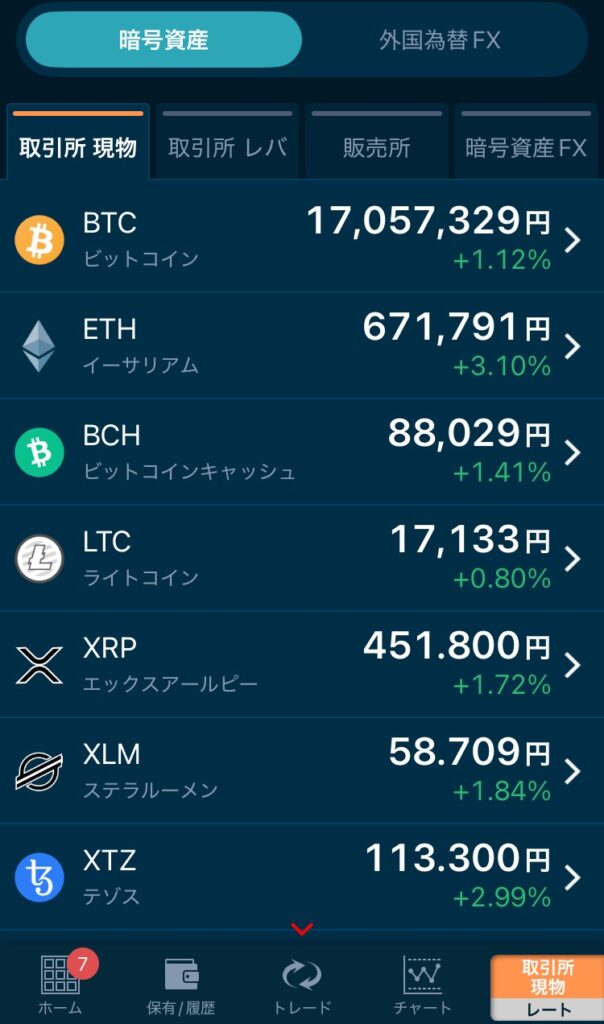604x1024 pixels.
Task: Open the XLM ステラルーメン row
Action: coord(302,770)
